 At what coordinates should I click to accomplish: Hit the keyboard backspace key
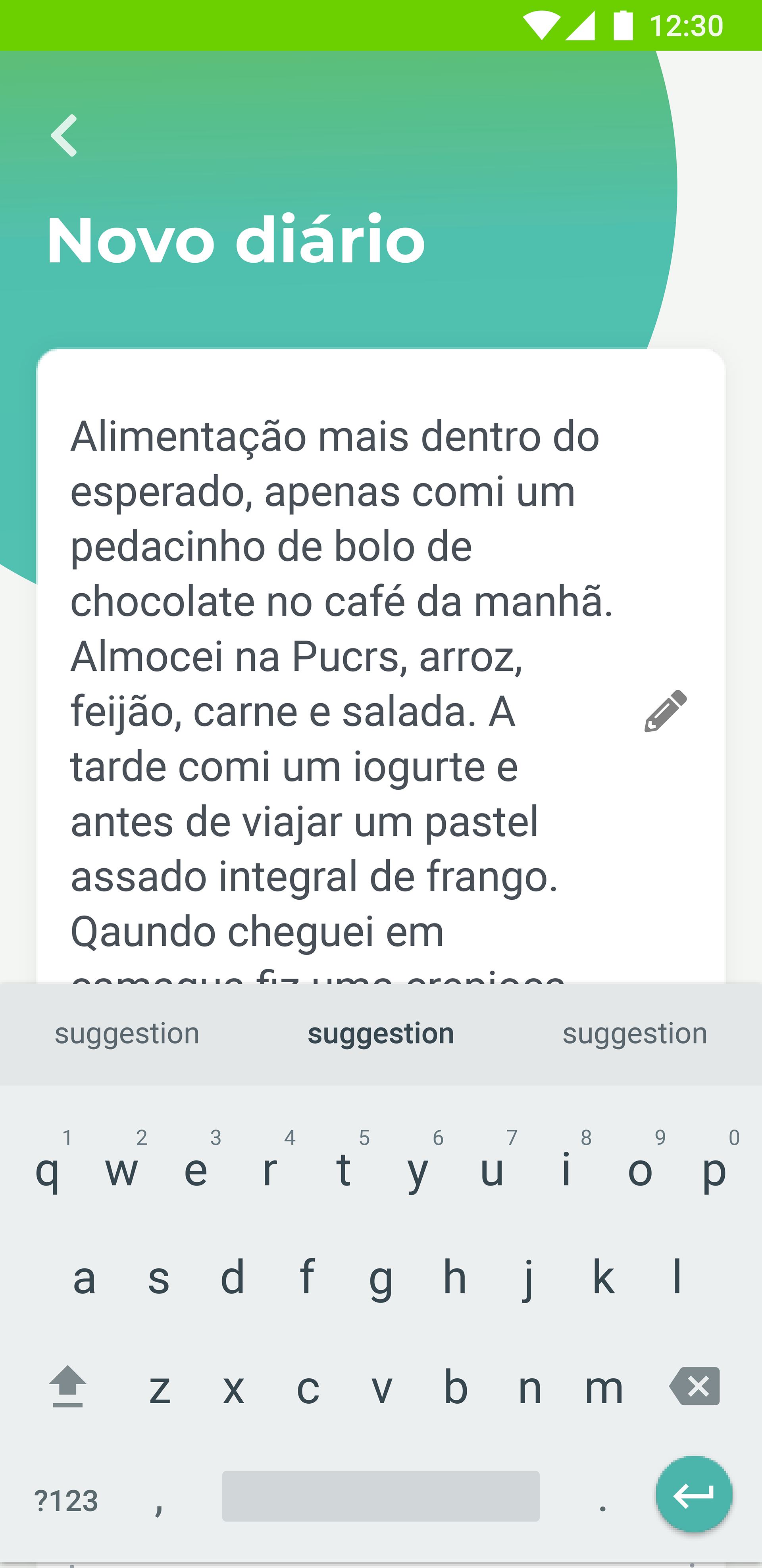click(x=695, y=1387)
